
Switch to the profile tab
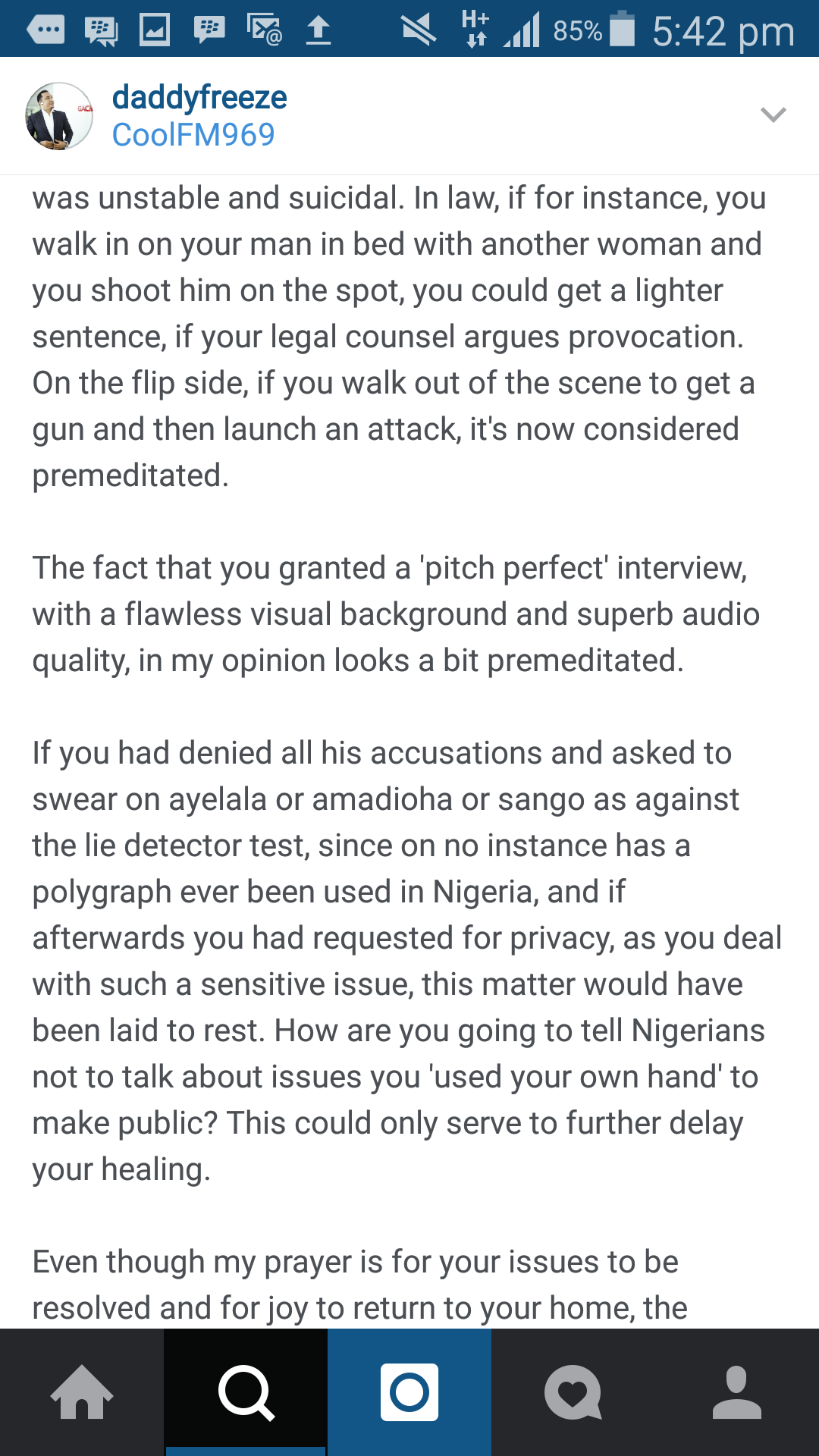coord(737,1392)
